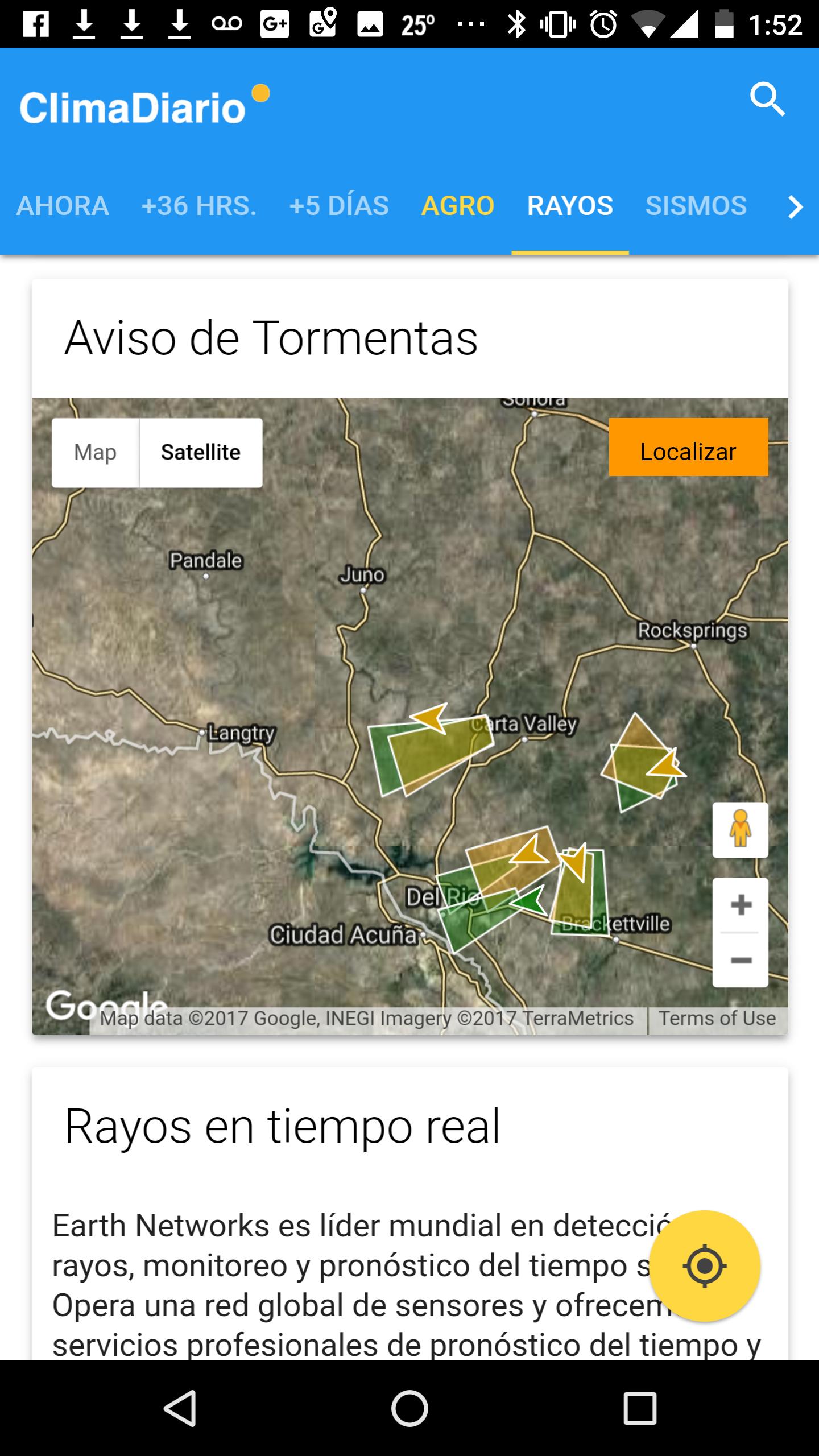Switch the map to Map view
819x1456 pixels.
[95, 453]
